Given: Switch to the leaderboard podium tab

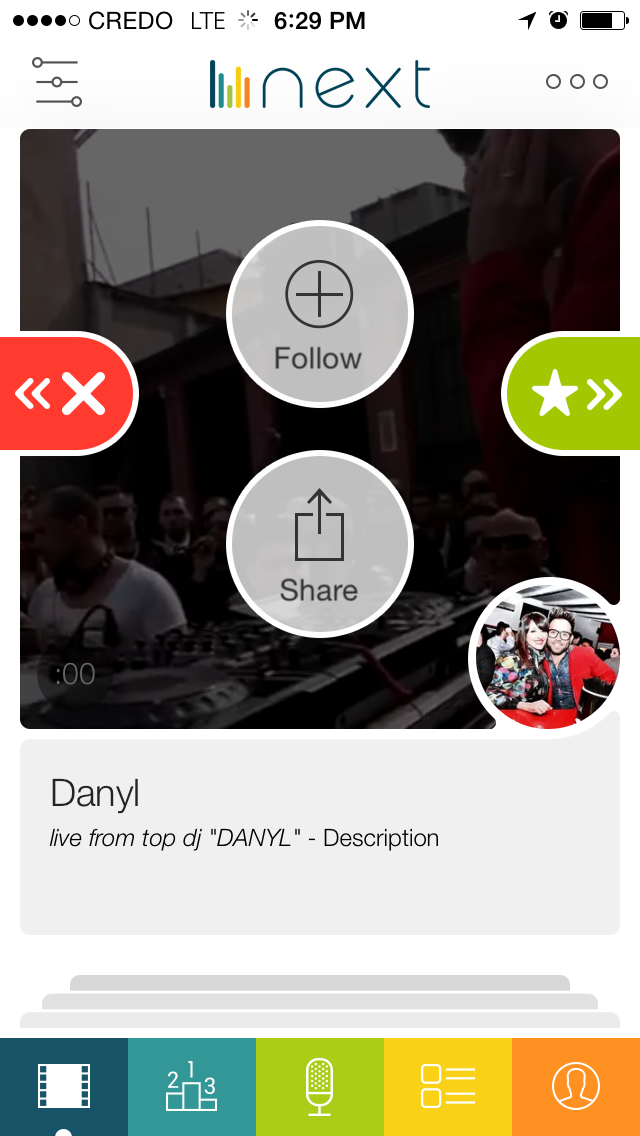Looking at the screenshot, I should tap(191, 1086).
